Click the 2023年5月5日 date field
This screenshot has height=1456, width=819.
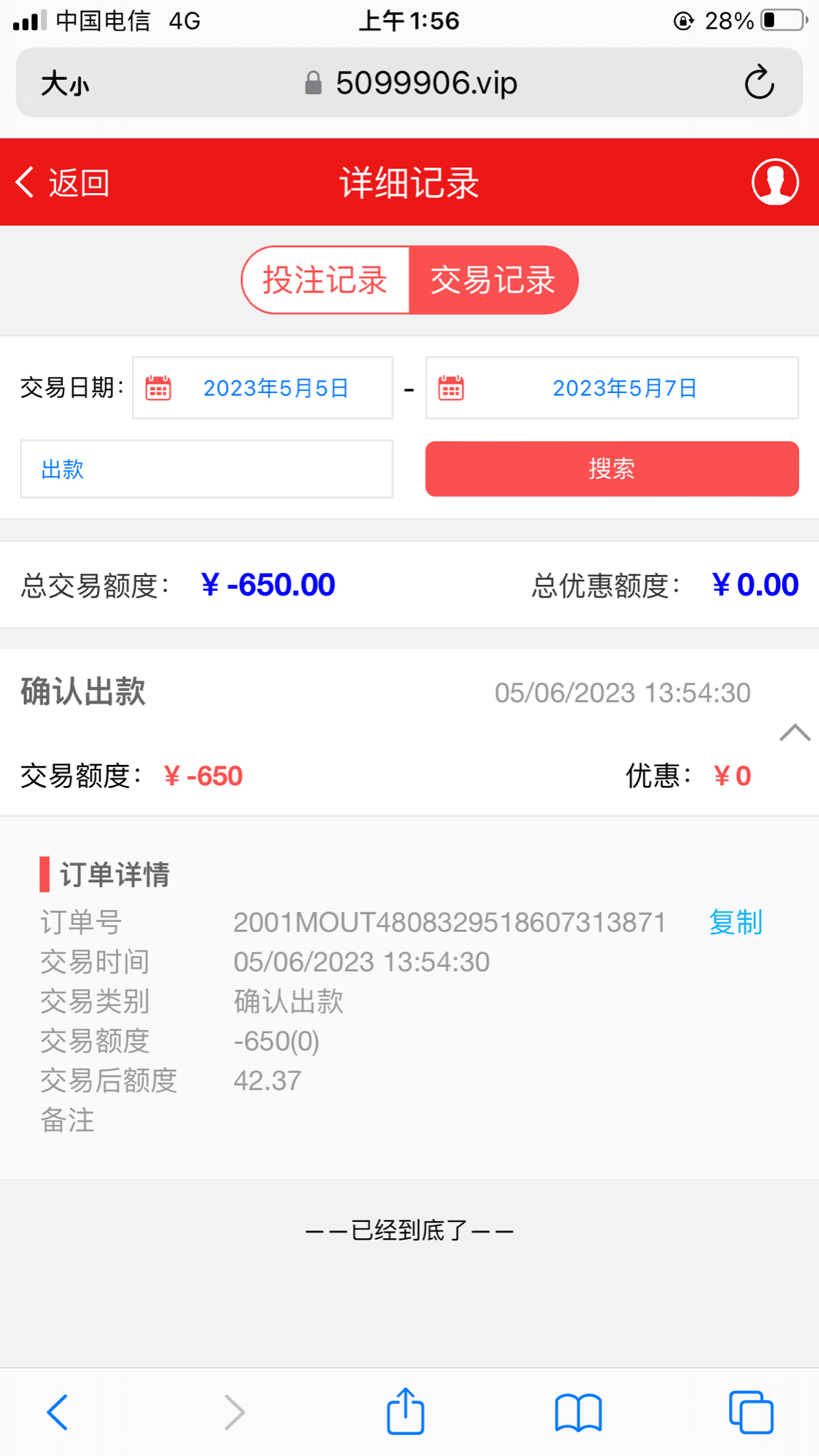[276, 388]
